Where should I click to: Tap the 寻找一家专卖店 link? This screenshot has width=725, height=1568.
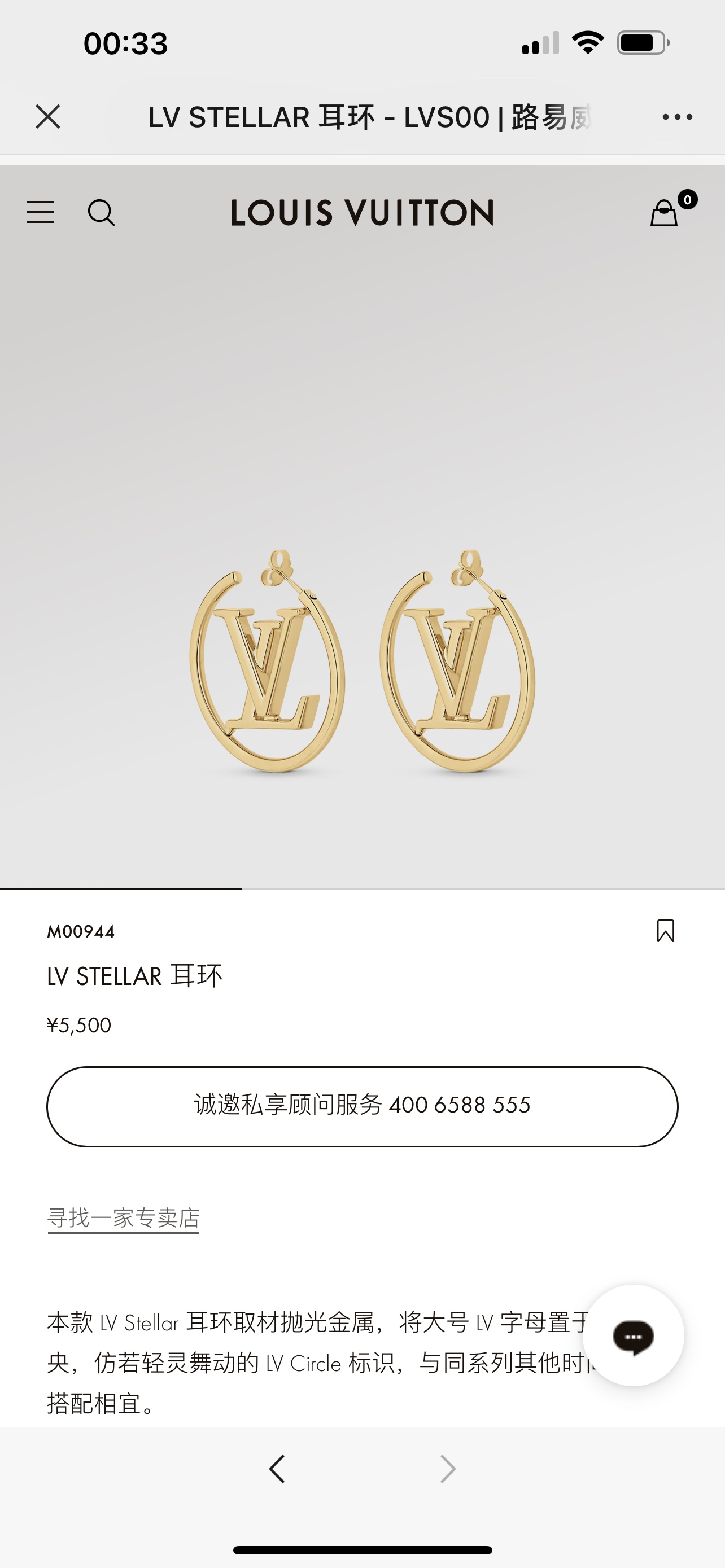(x=124, y=1218)
